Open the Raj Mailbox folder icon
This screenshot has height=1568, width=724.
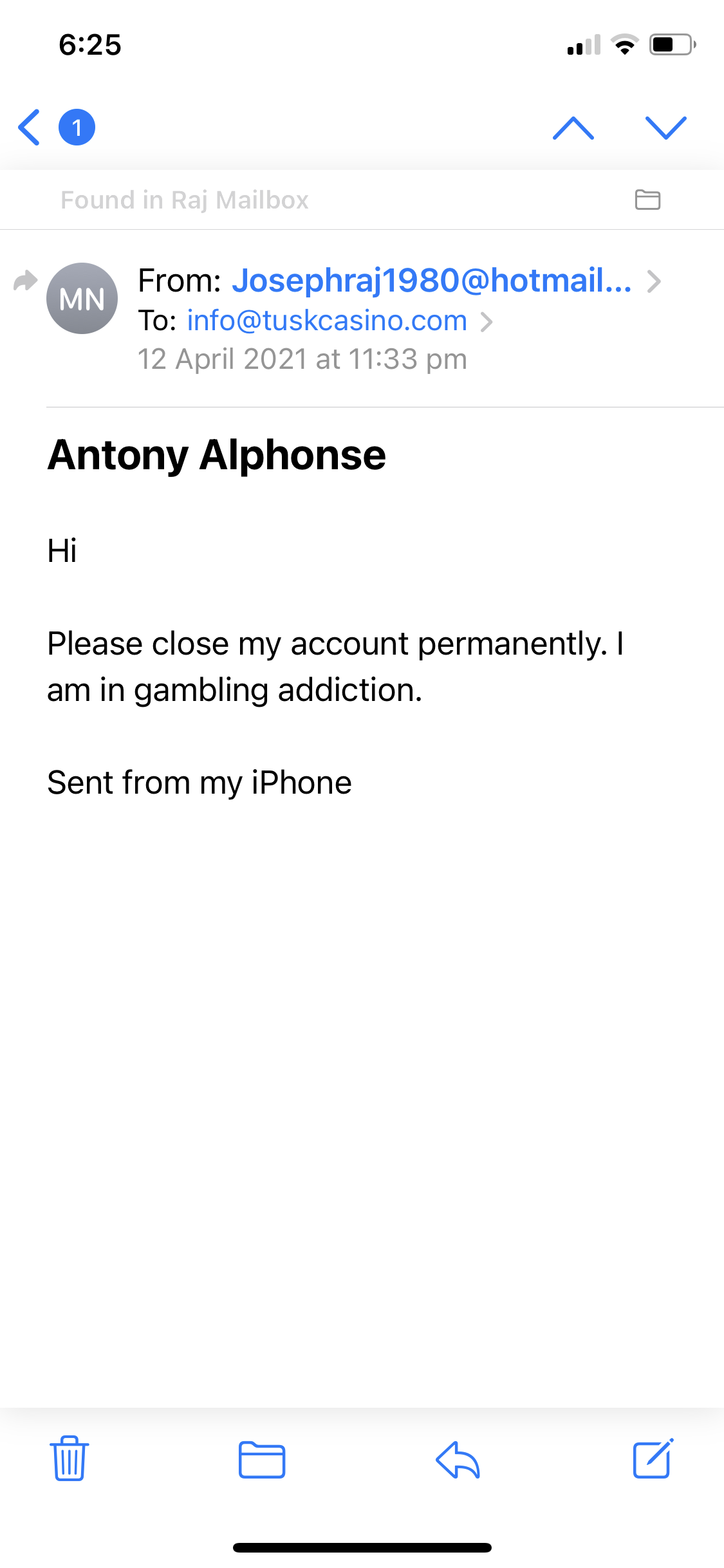pyautogui.click(x=647, y=200)
